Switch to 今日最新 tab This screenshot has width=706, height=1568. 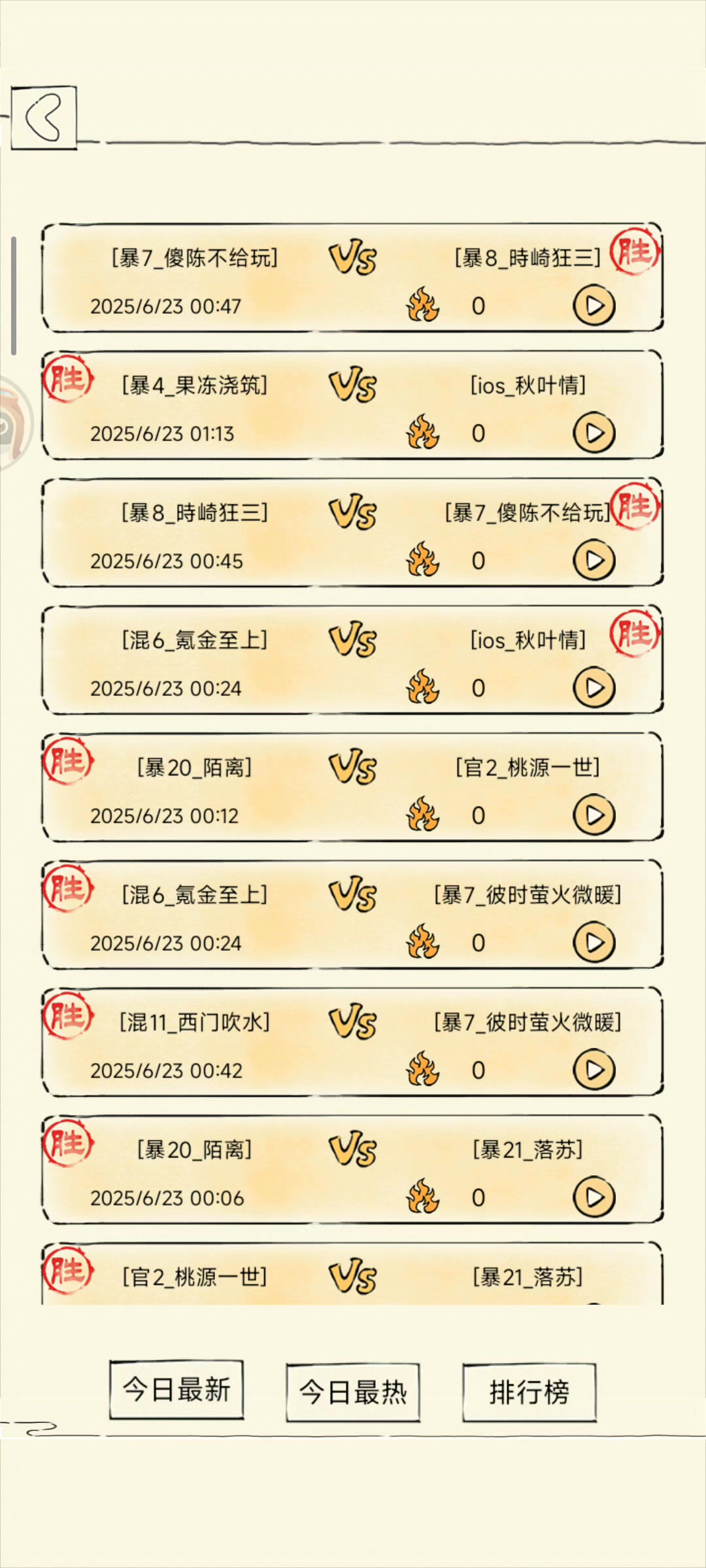coord(176,1390)
